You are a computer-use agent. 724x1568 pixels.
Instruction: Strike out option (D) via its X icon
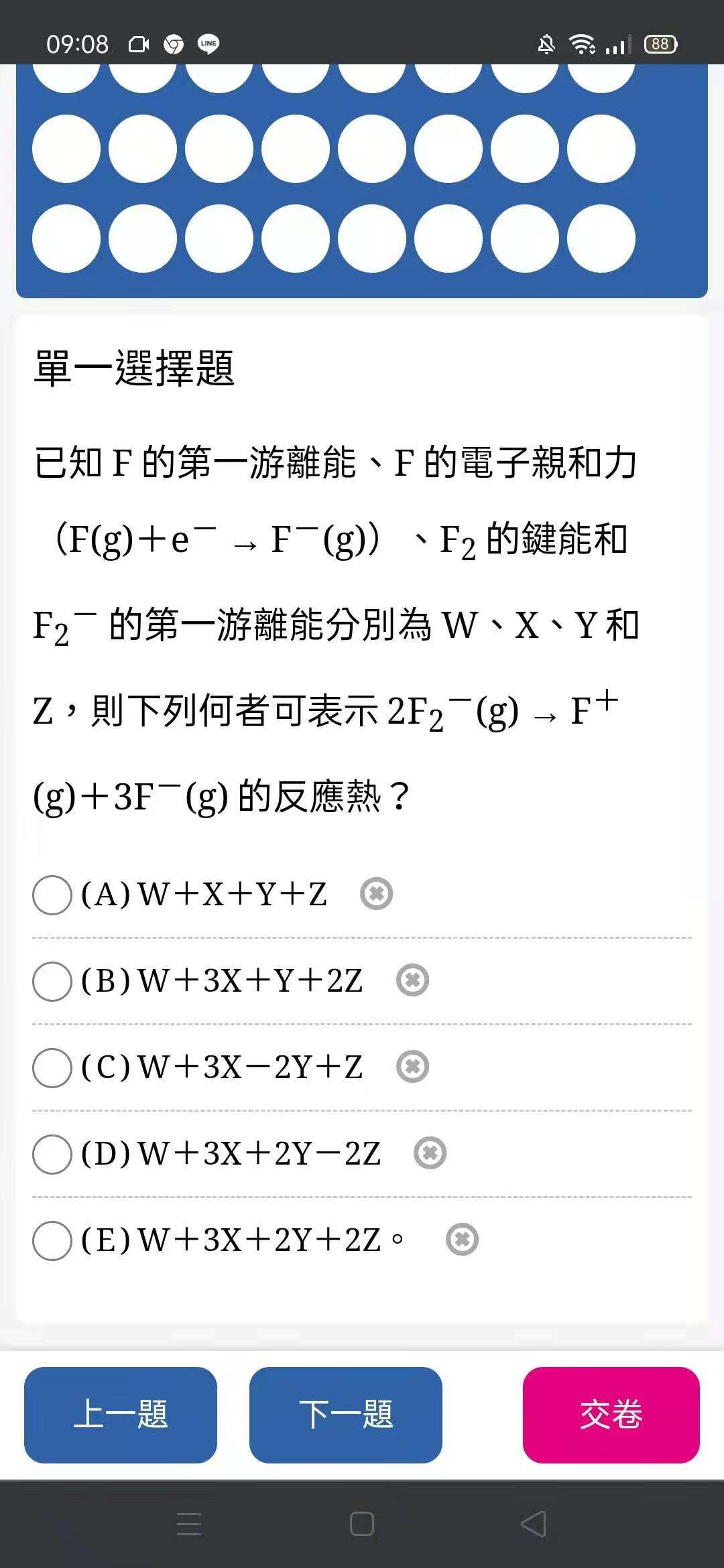[430, 1153]
